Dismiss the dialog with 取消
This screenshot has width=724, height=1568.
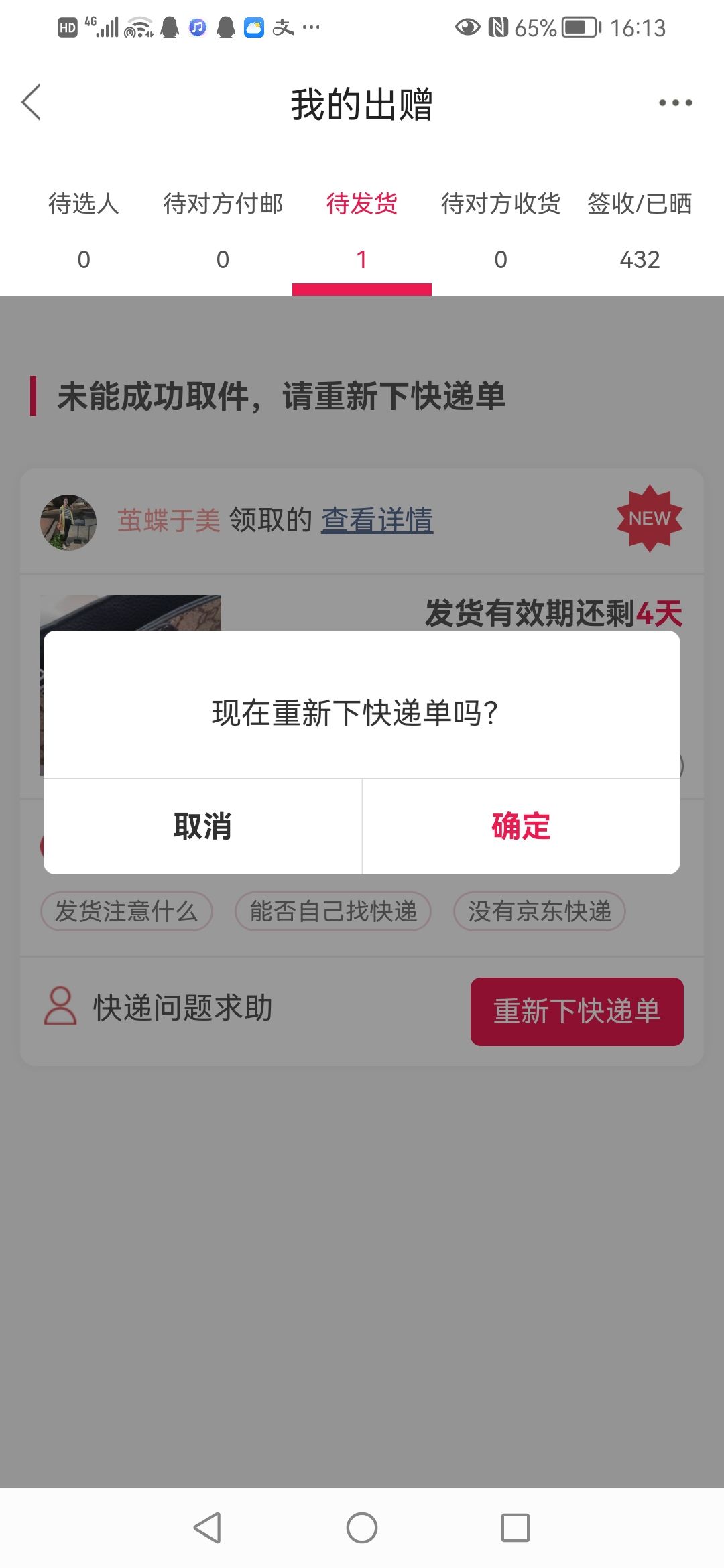[202, 826]
